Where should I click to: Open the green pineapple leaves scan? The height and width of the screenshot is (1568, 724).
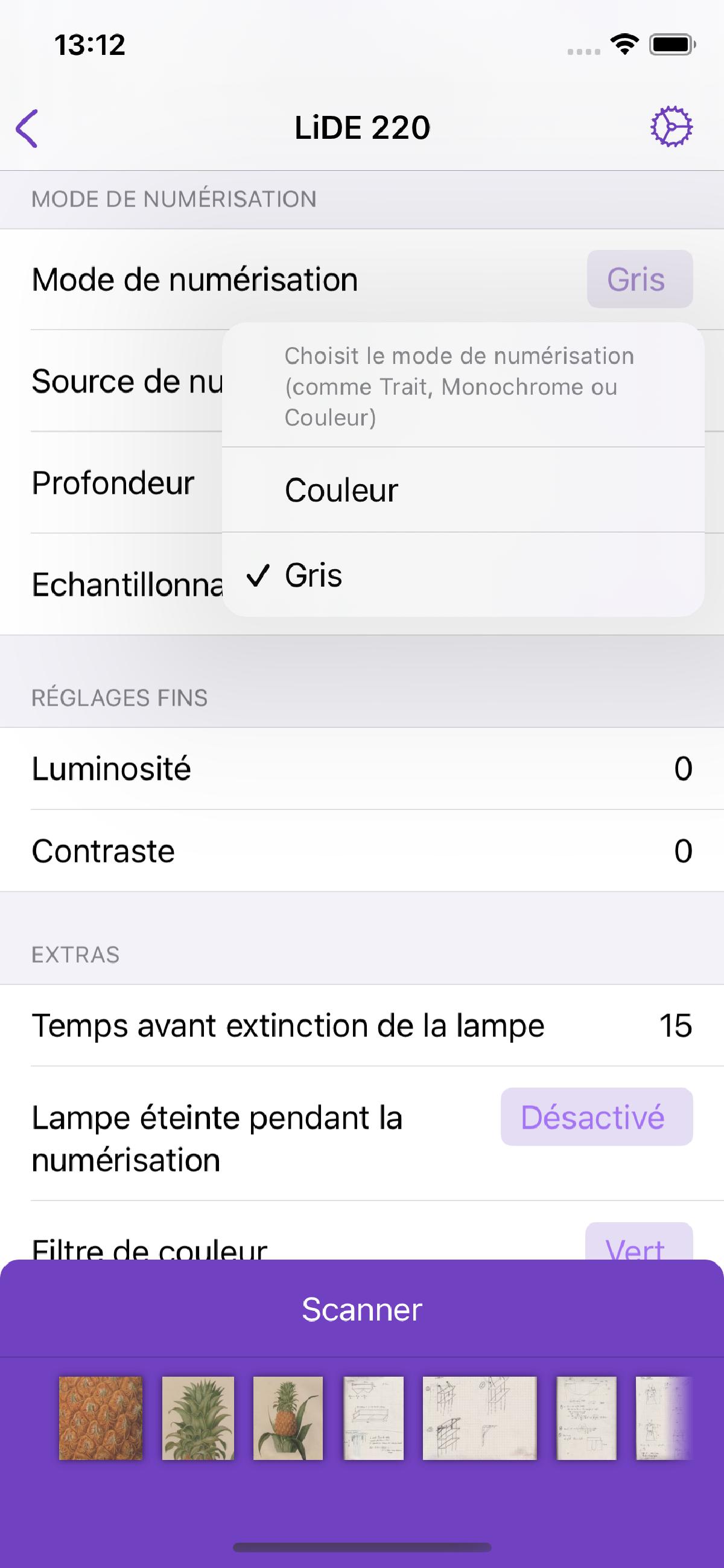tap(198, 1419)
